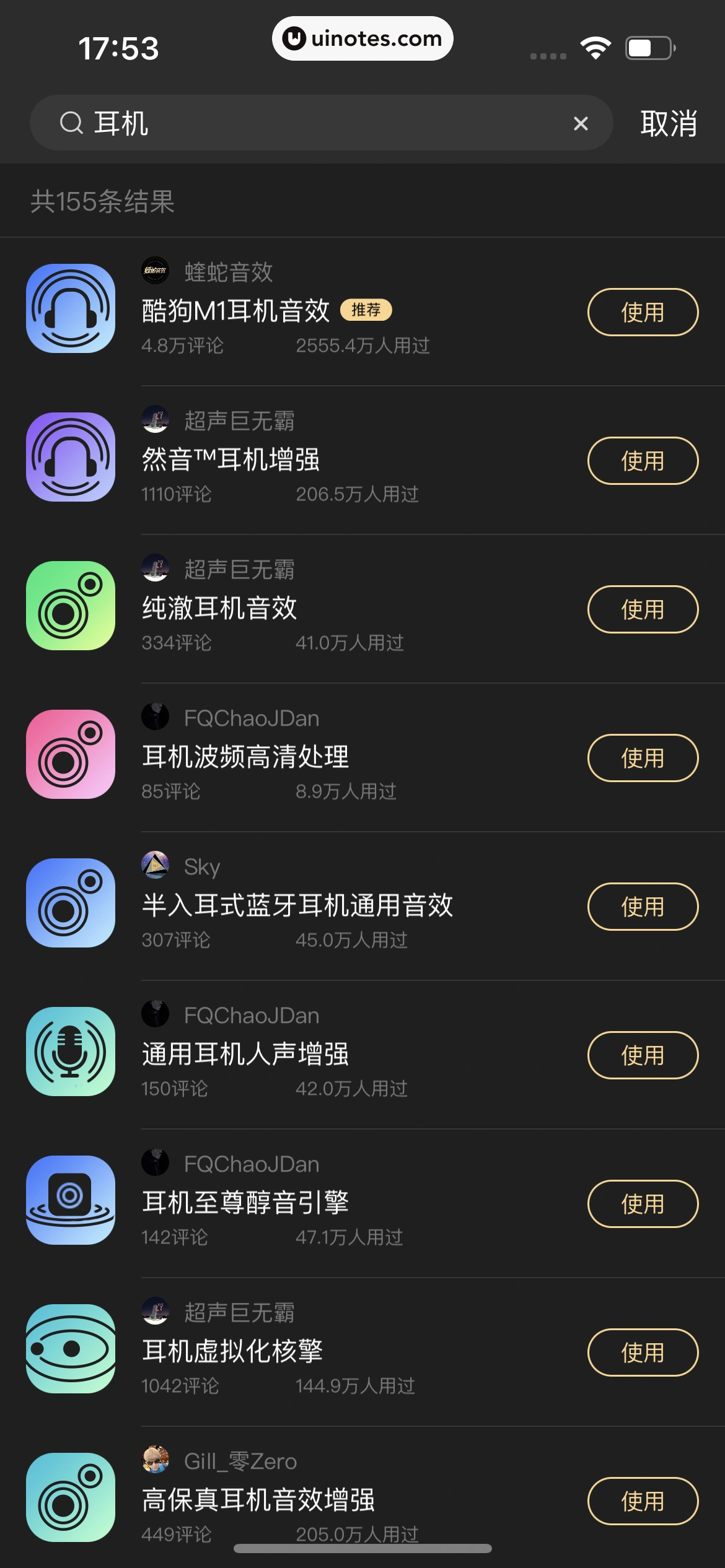
Task: View details of 耳机虚拟化核擎
Action: (232, 1351)
